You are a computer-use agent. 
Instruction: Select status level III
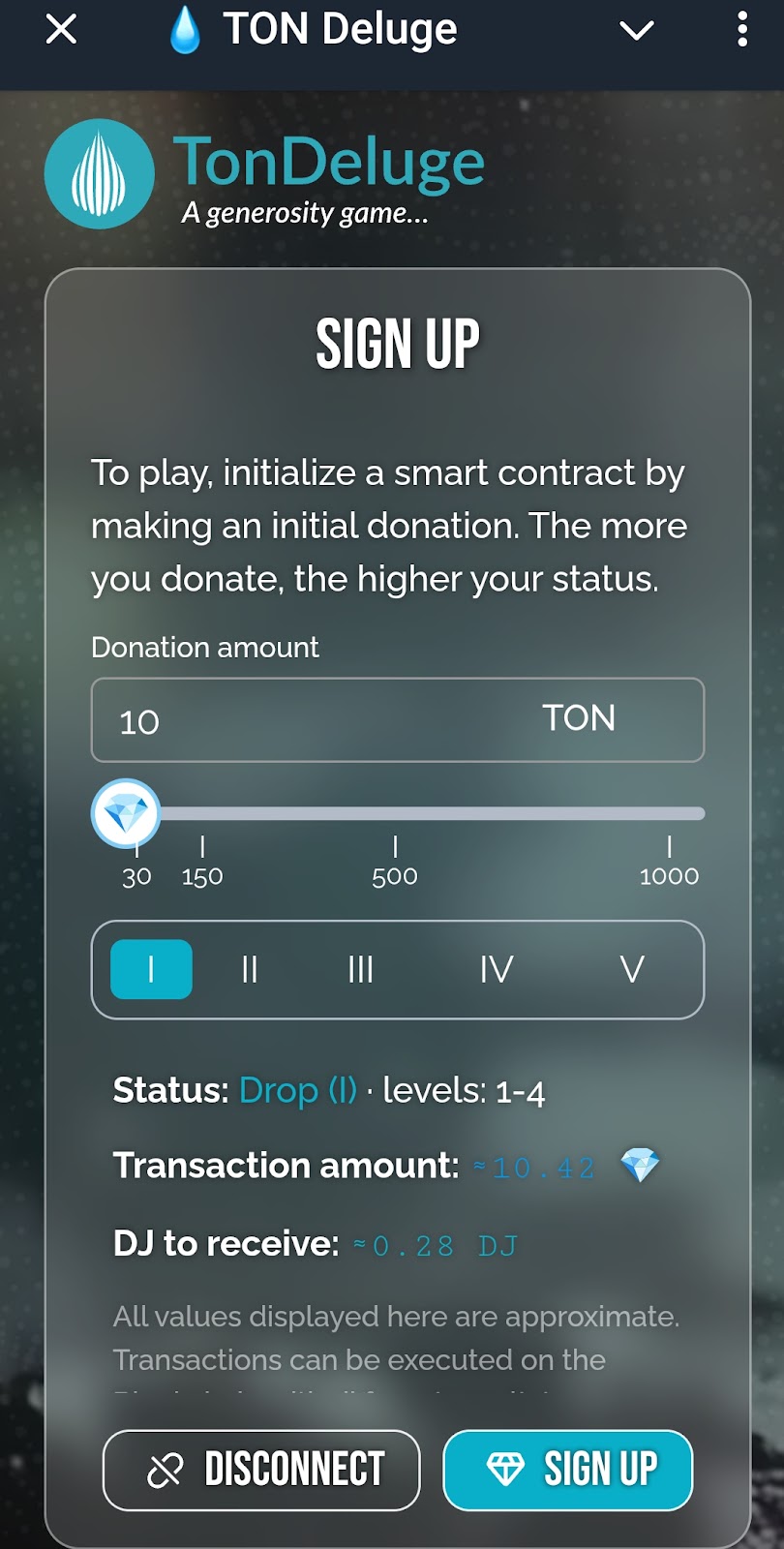point(360,969)
